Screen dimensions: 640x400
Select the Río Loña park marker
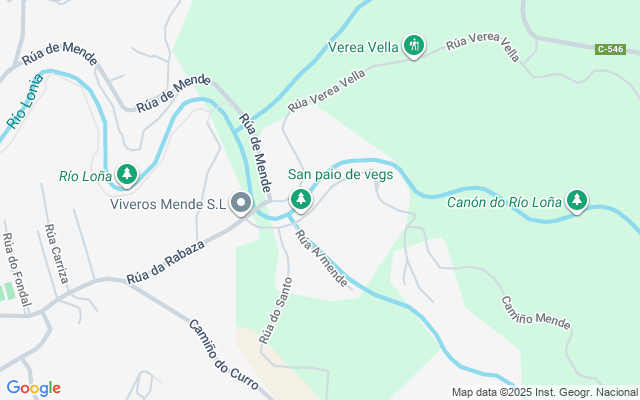(x=127, y=176)
